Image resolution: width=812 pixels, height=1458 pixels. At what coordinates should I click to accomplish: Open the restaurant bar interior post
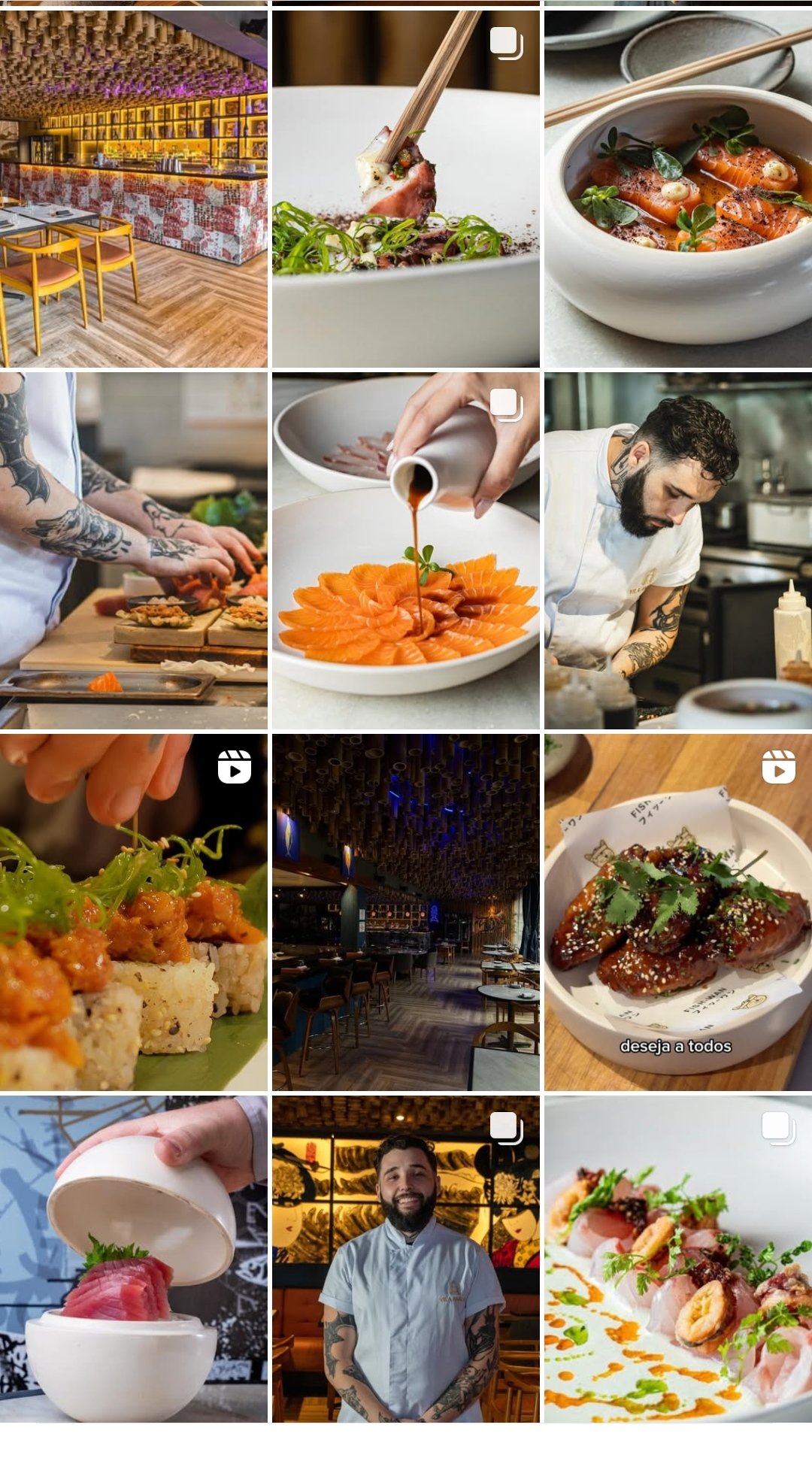(133, 188)
